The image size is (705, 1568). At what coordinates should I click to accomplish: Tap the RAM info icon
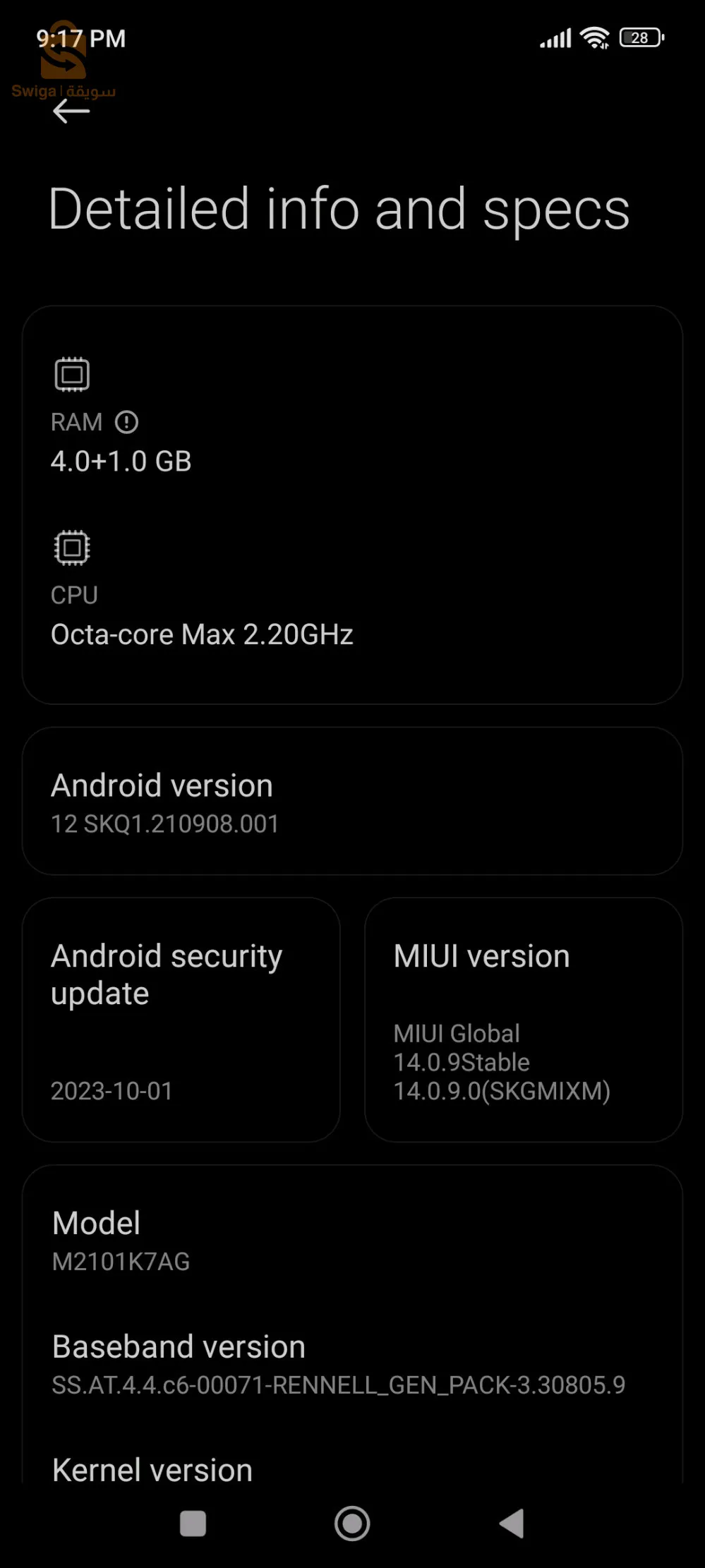(127, 421)
